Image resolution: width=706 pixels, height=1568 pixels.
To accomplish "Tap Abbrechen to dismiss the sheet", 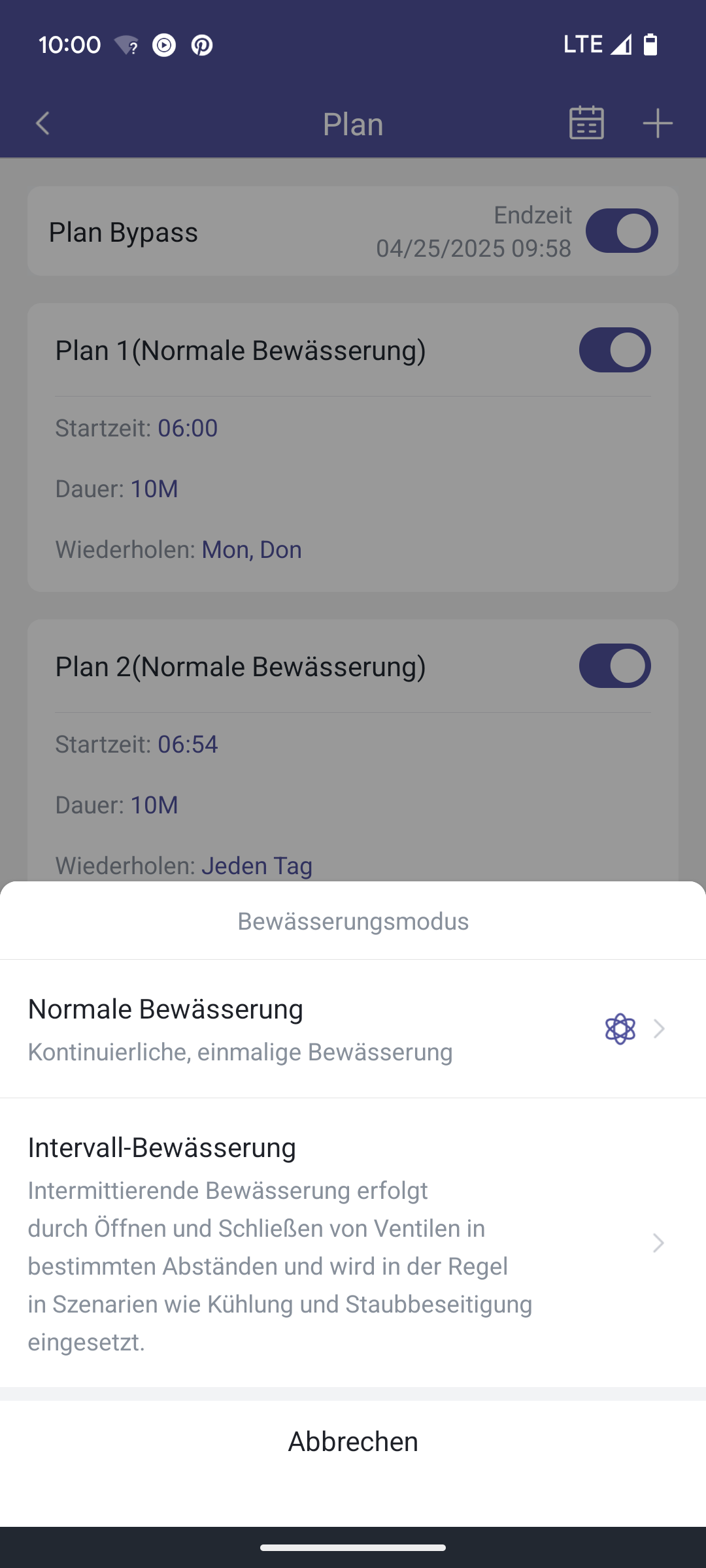I will click(353, 1441).
